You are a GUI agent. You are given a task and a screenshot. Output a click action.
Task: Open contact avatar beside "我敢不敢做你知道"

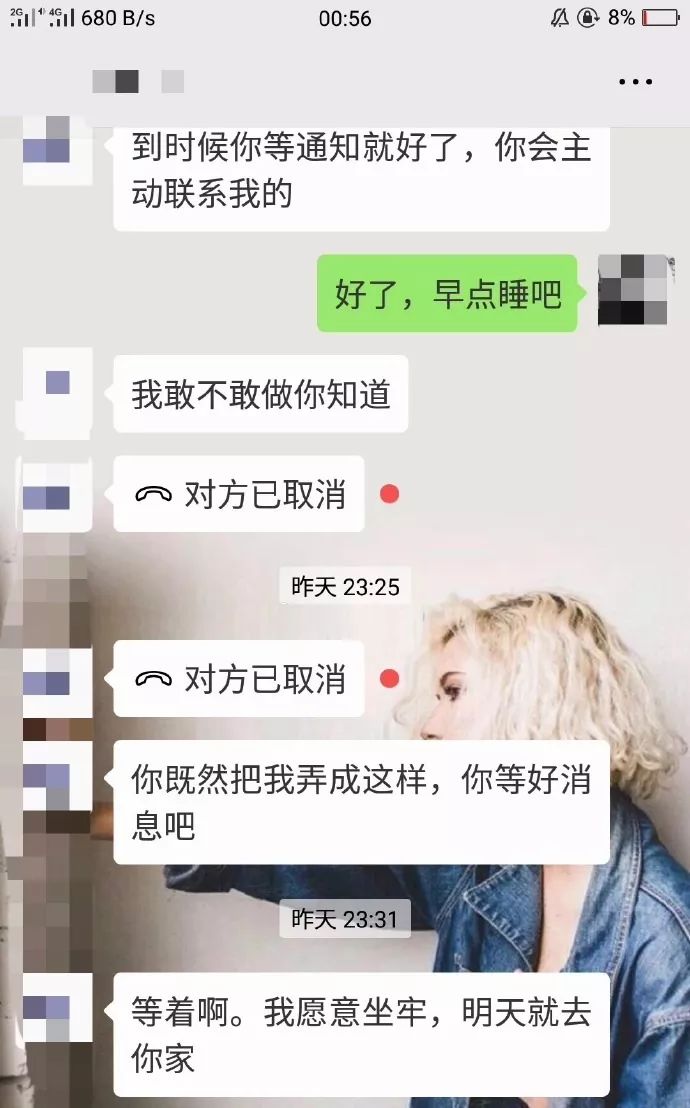57,391
